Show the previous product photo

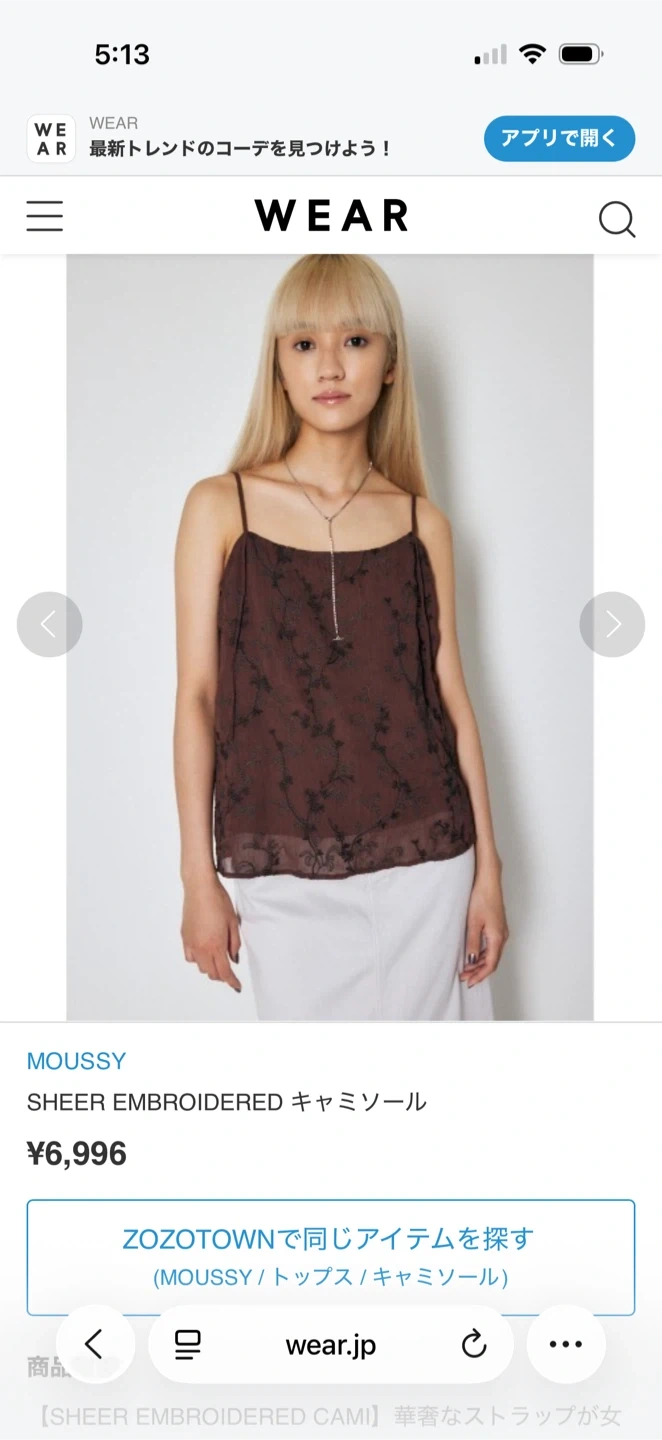click(49, 625)
